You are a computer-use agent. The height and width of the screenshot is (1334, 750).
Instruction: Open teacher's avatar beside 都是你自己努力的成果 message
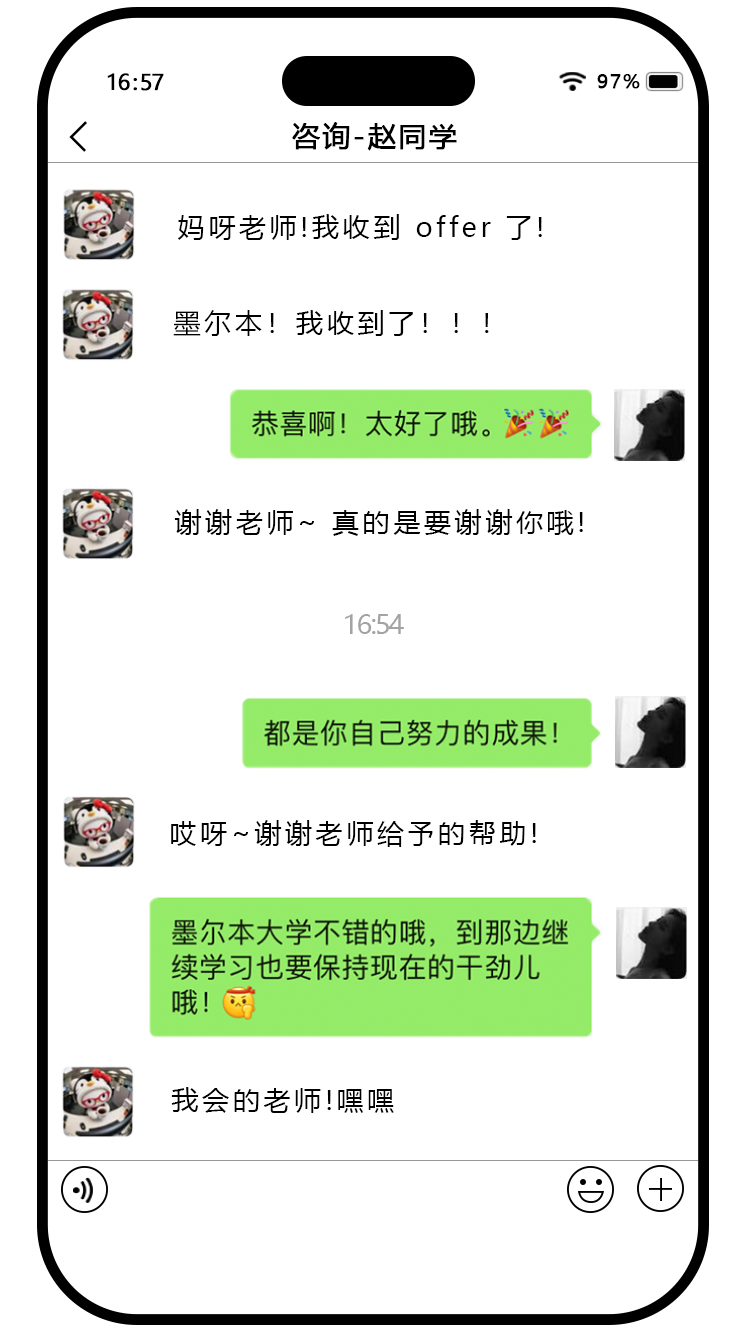coord(649,732)
